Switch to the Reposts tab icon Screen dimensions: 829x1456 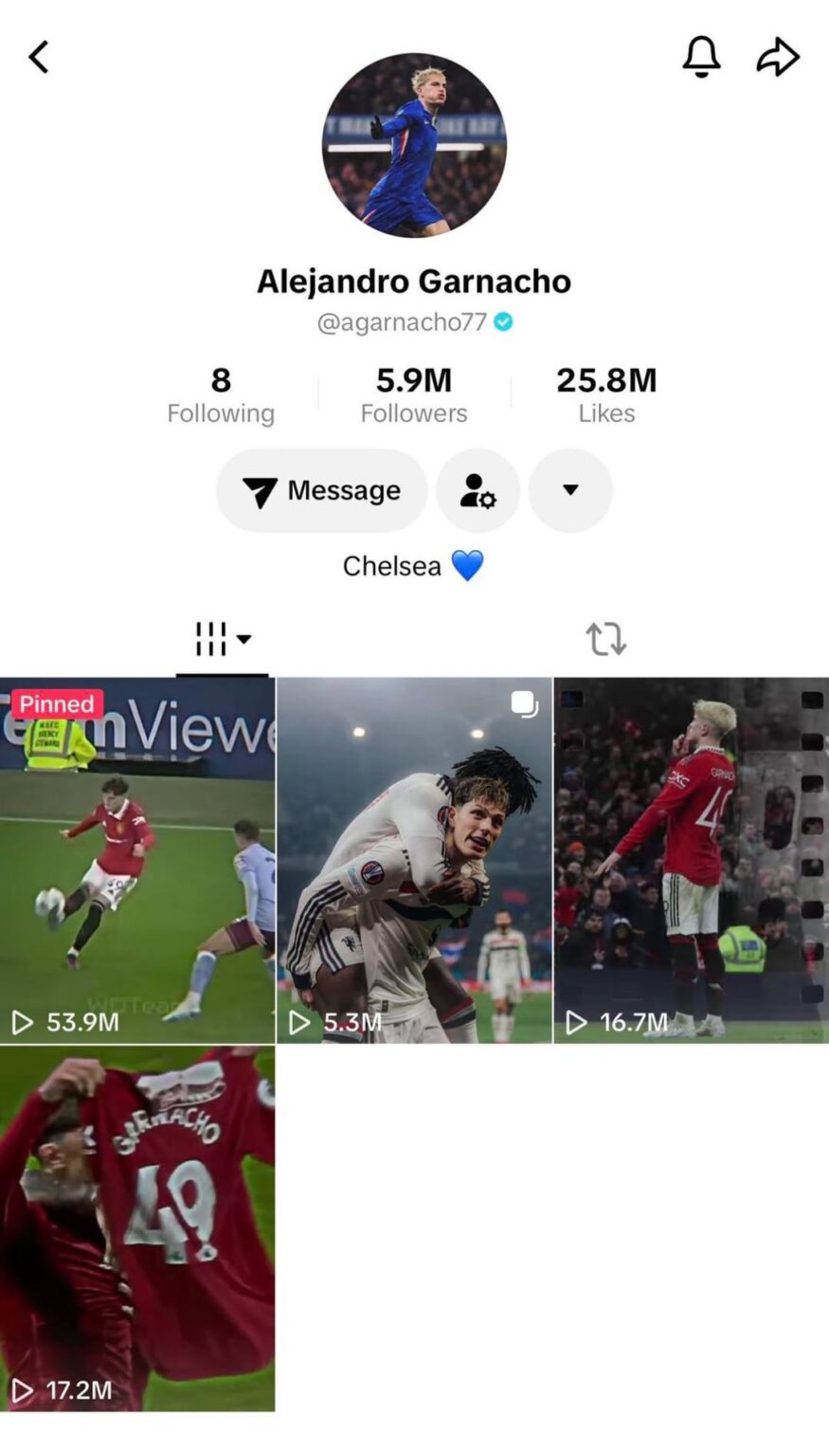(607, 638)
